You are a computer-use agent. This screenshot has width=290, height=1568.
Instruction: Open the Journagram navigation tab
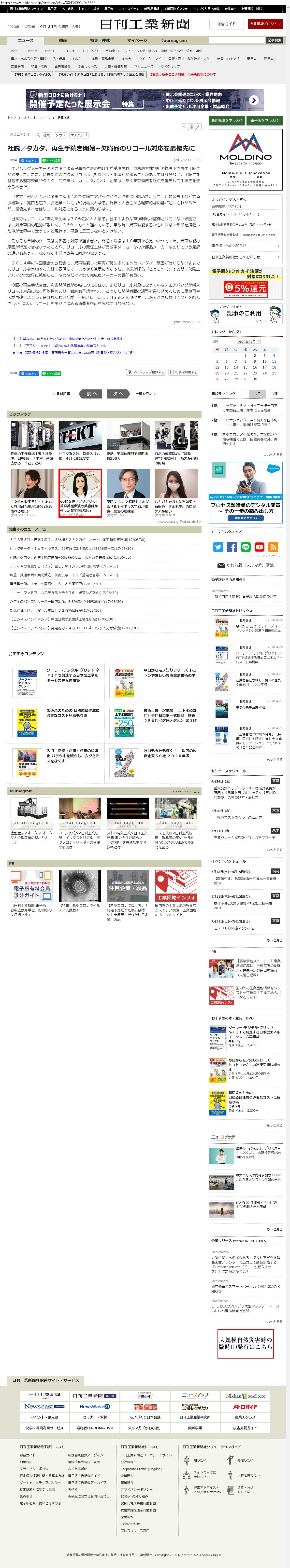click(x=174, y=40)
